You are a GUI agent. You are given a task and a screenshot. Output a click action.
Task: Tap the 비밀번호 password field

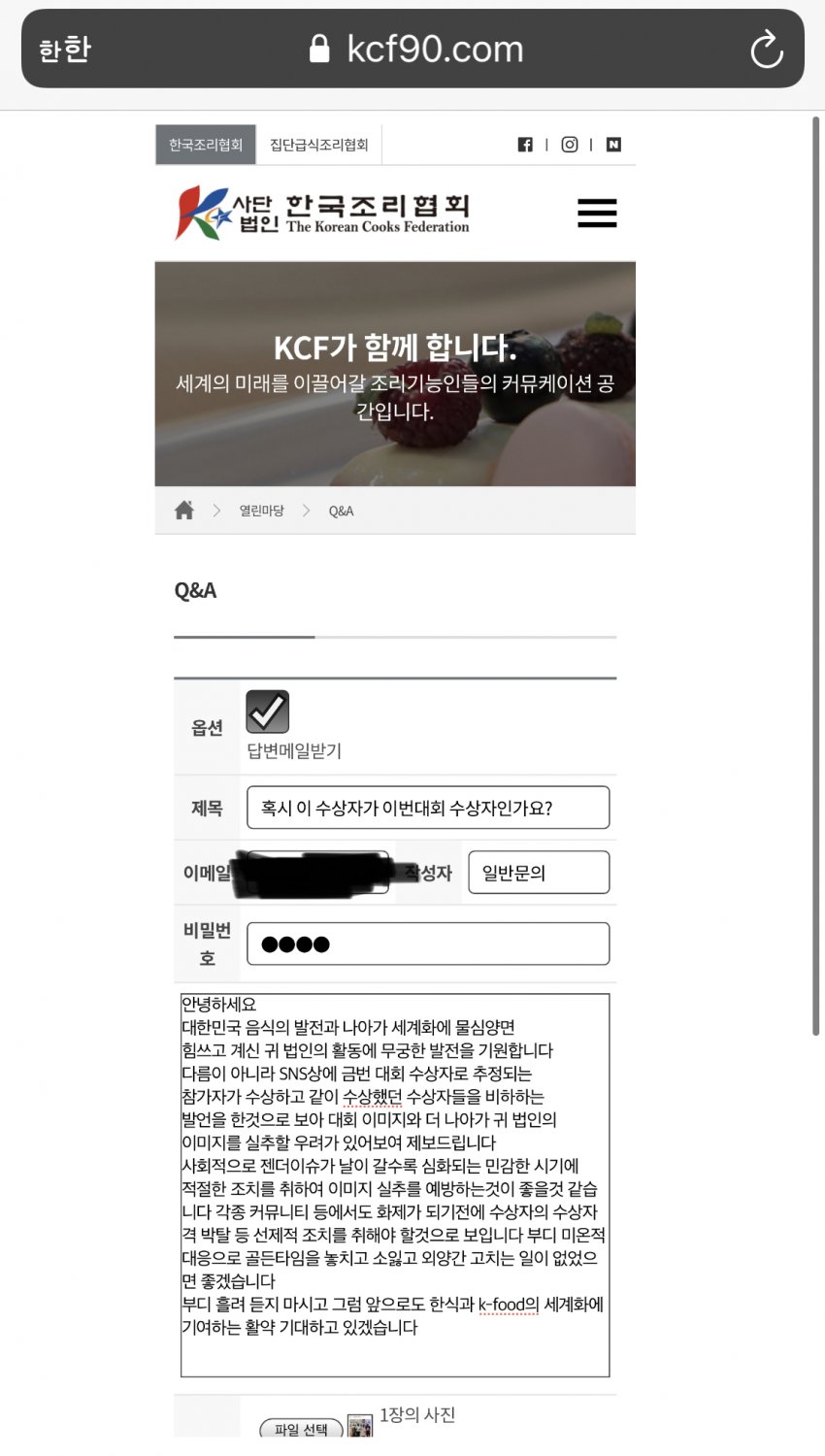coord(428,943)
